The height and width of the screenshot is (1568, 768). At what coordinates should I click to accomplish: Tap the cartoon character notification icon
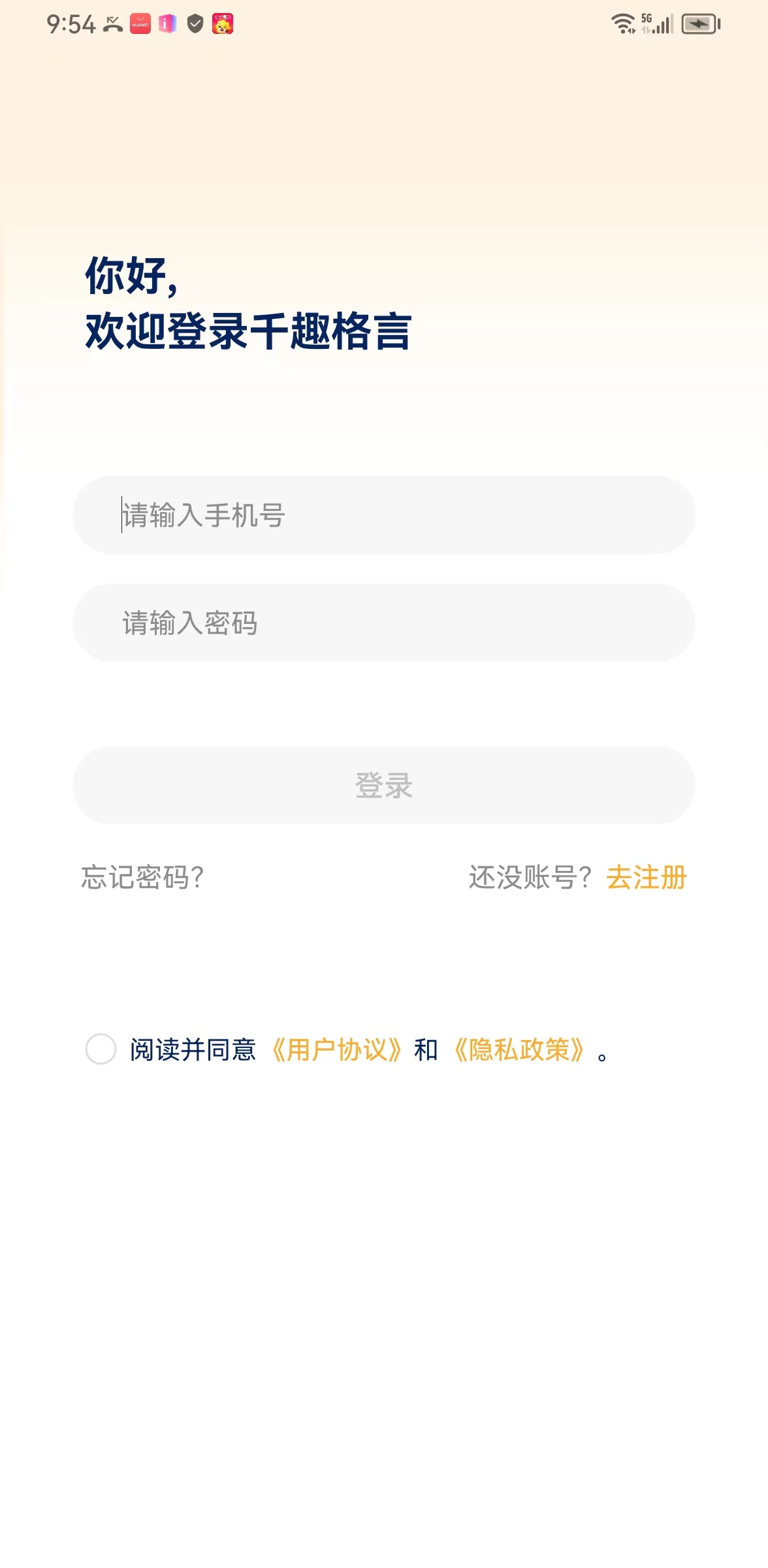pyautogui.click(x=222, y=24)
